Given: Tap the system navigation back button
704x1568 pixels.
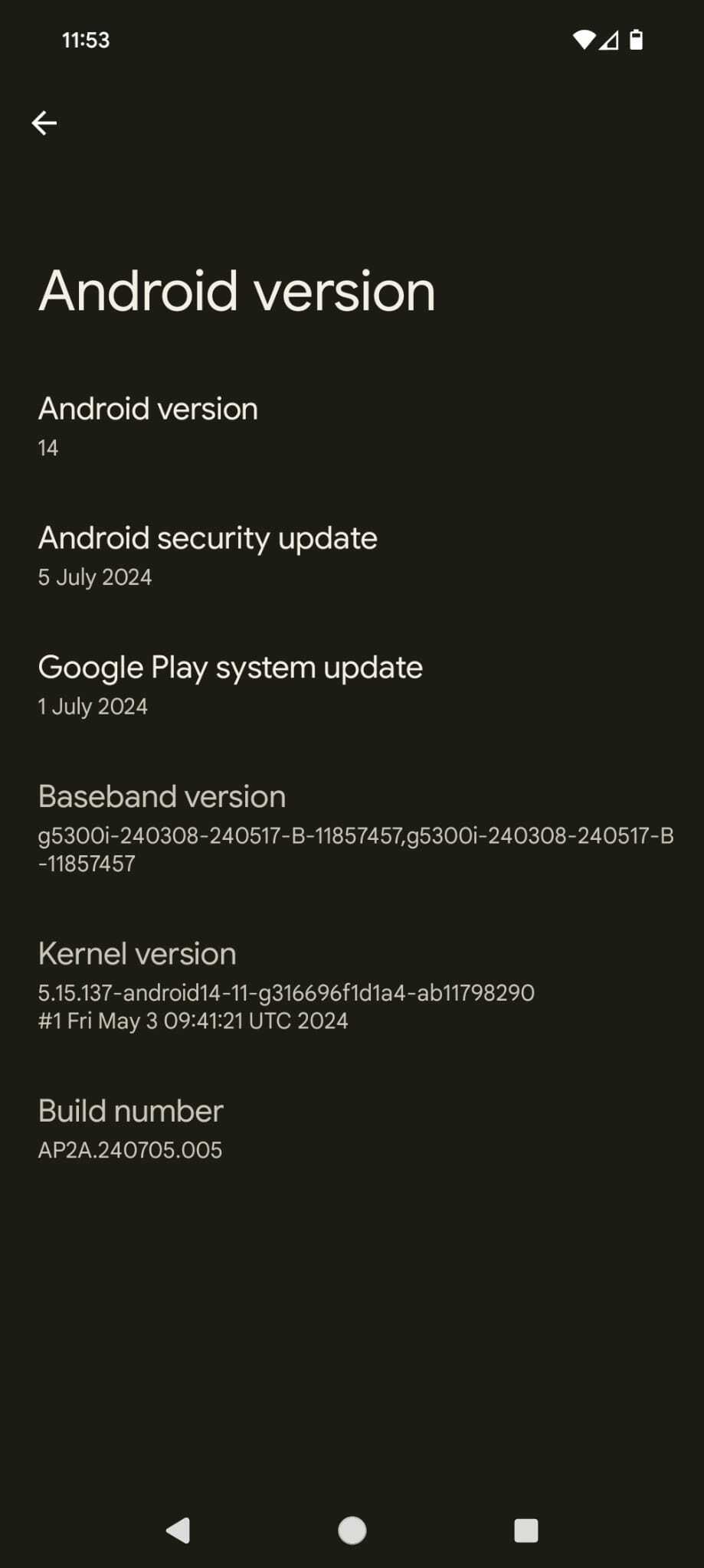Looking at the screenshot, I should [x=178, y=1530].
